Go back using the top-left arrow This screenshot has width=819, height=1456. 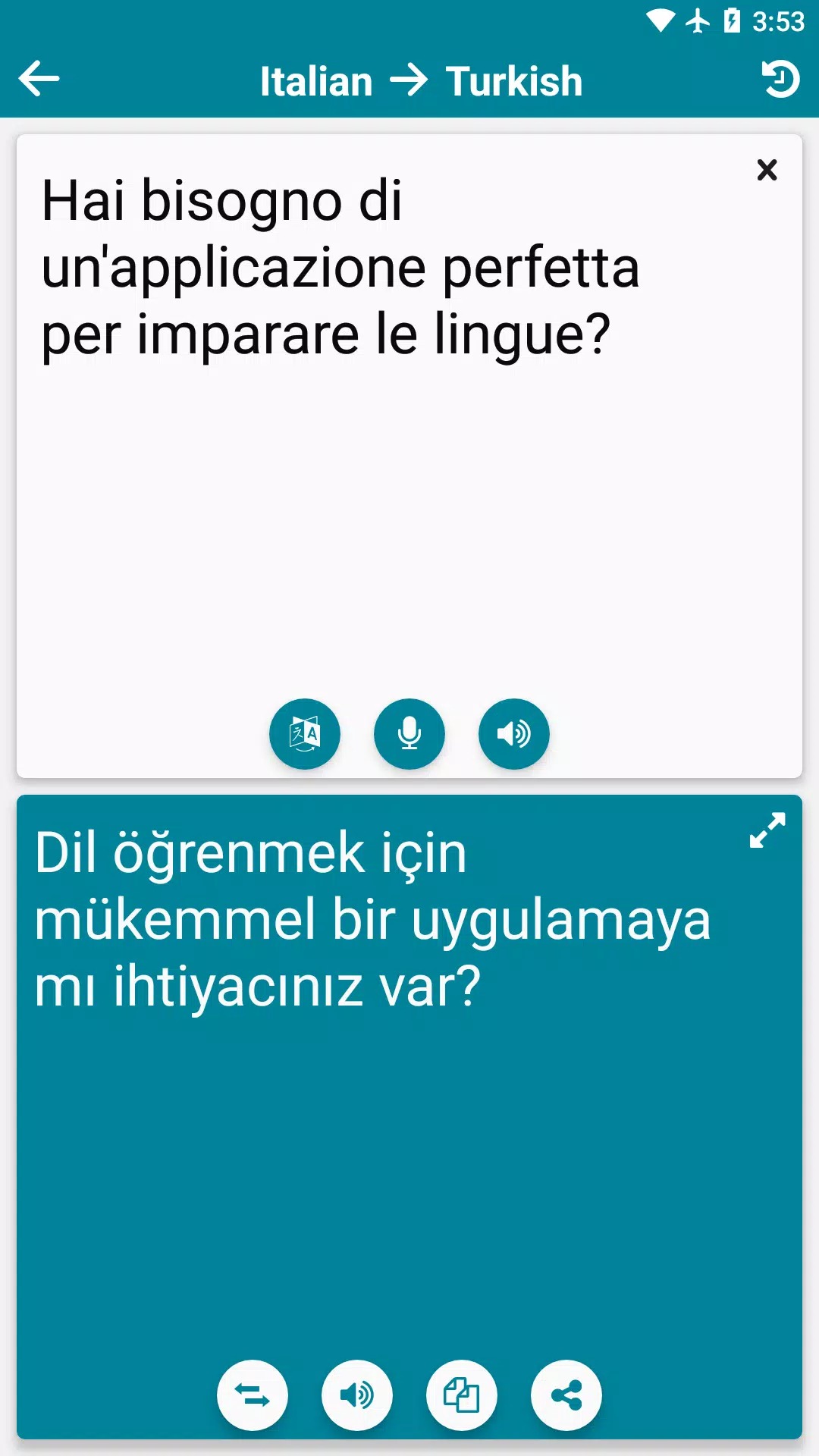point(39,79)
